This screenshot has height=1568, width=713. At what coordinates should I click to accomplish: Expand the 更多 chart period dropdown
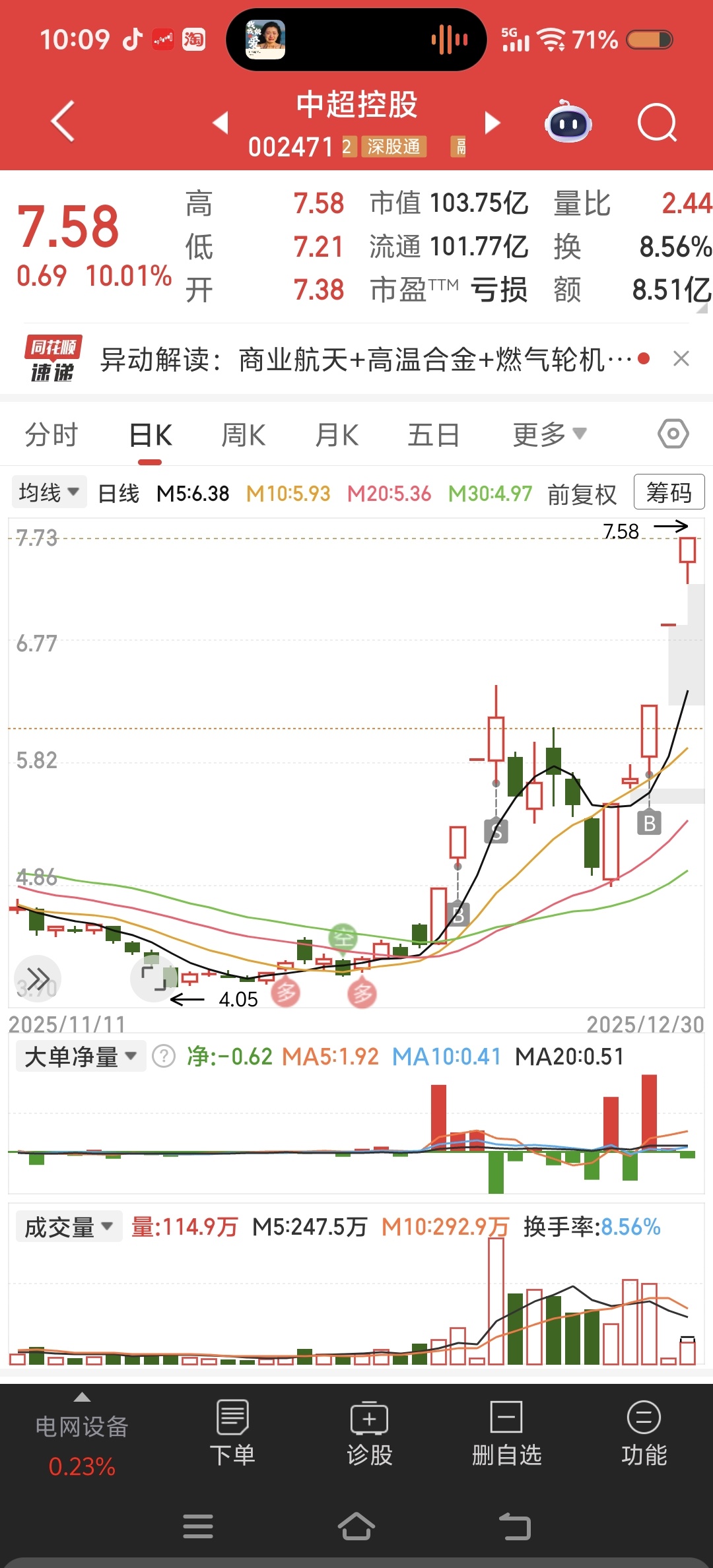[x=549, y=436]
